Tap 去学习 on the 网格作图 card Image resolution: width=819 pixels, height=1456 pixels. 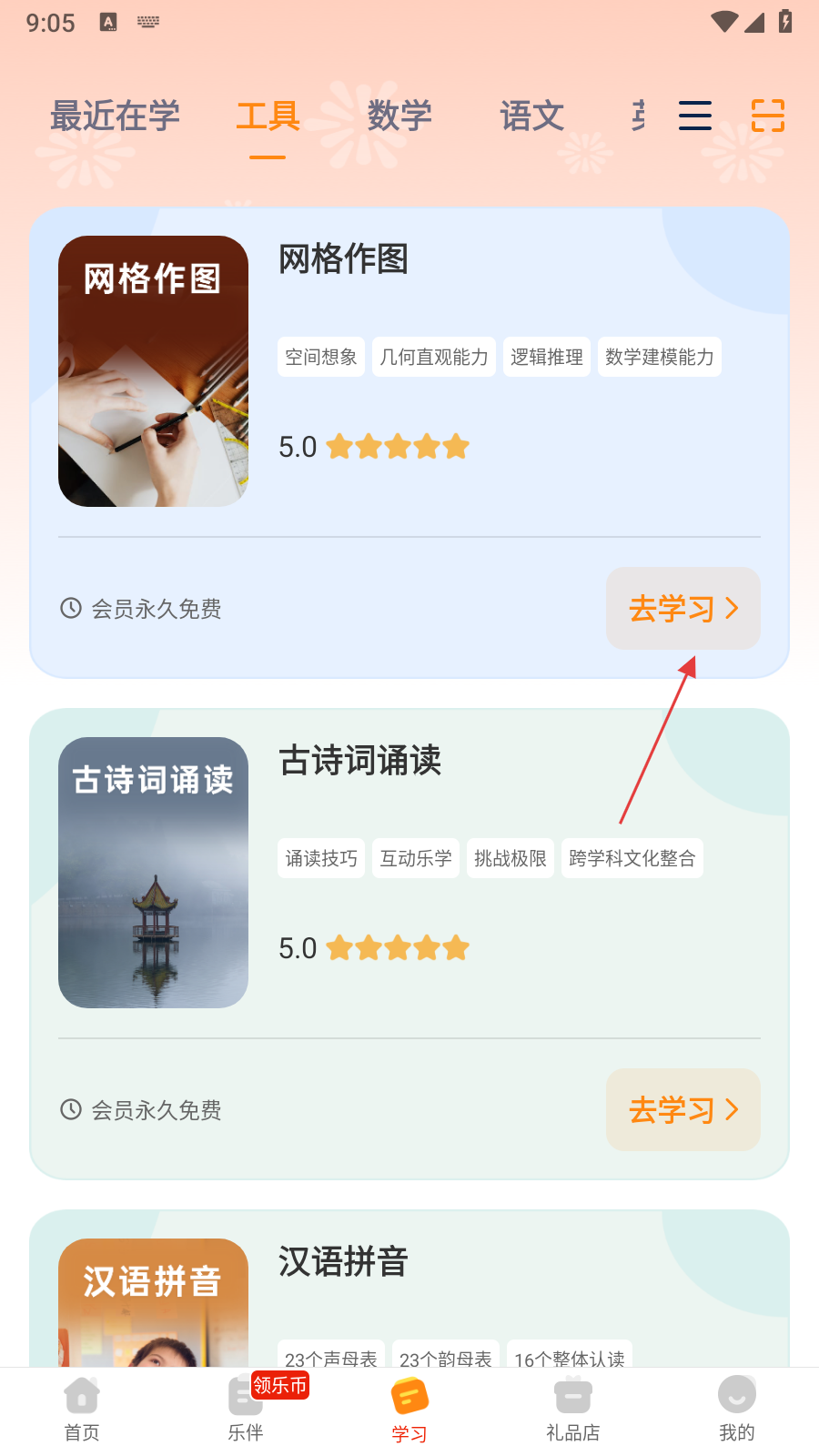pos(683,608)
